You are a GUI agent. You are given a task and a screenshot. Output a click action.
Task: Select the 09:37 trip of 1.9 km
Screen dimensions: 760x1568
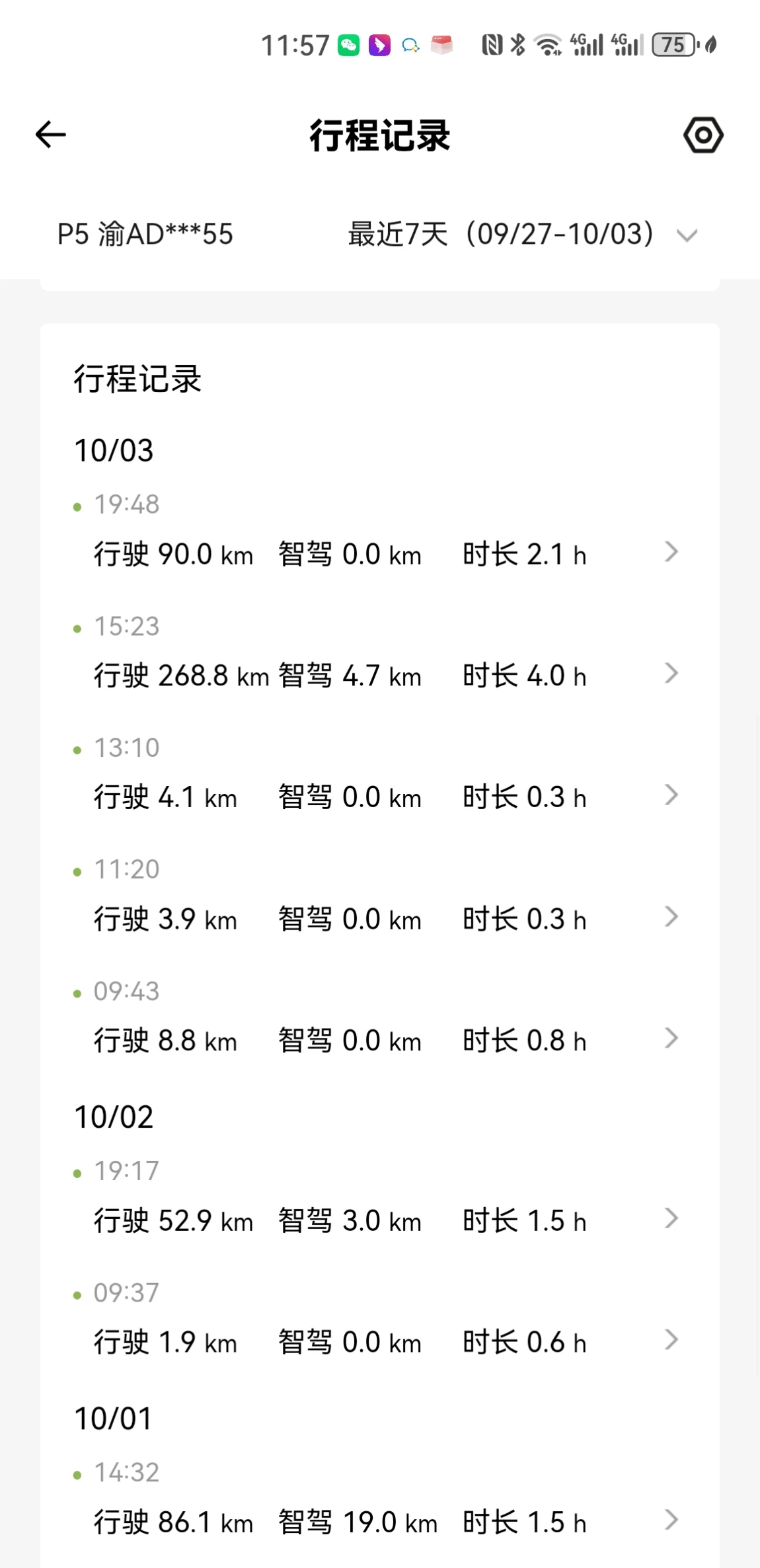(380, 1320)
